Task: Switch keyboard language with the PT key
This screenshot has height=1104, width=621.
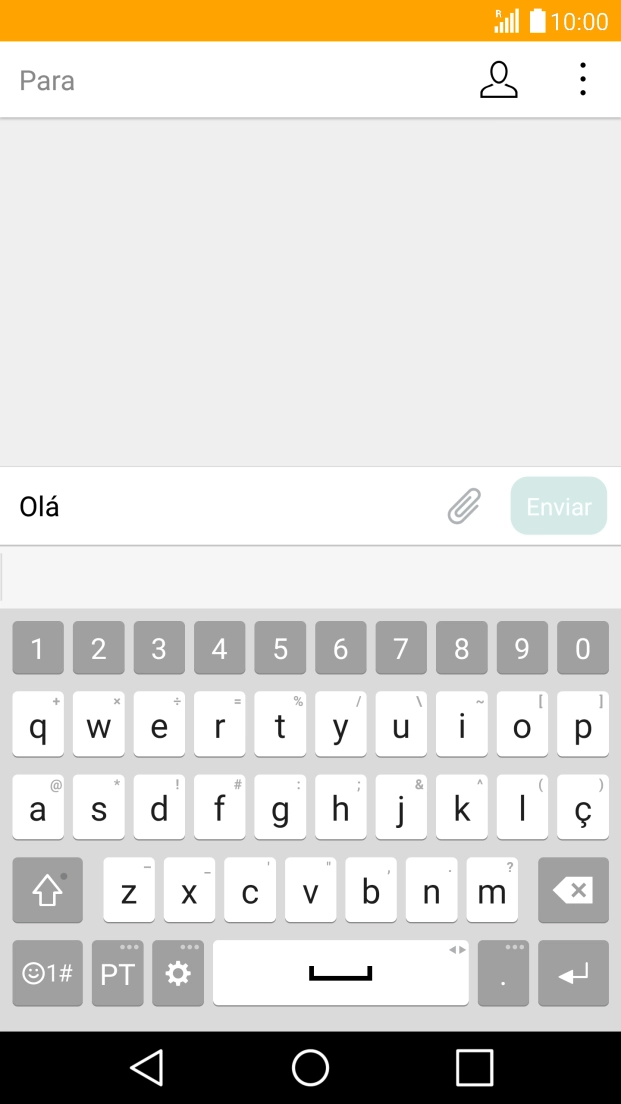Action: (x=118, y=973)
